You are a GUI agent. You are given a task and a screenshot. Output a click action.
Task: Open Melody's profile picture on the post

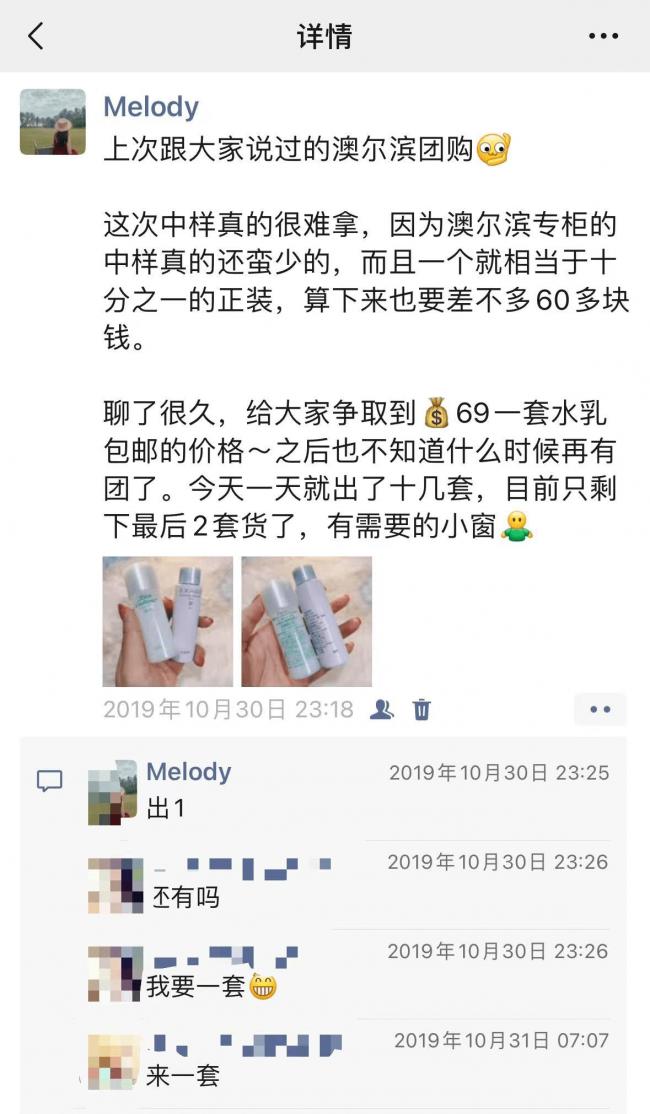pos(53,121)
